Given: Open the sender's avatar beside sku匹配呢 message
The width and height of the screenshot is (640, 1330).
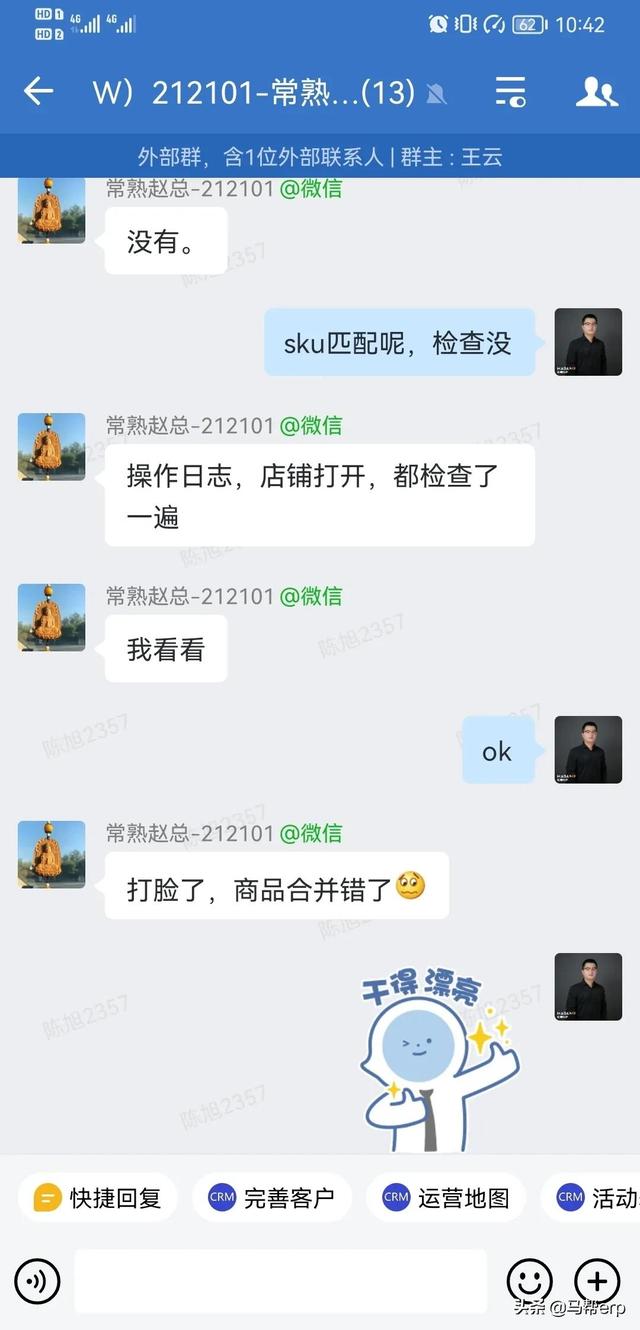Looking at the screenshot, I should [588, 342].
